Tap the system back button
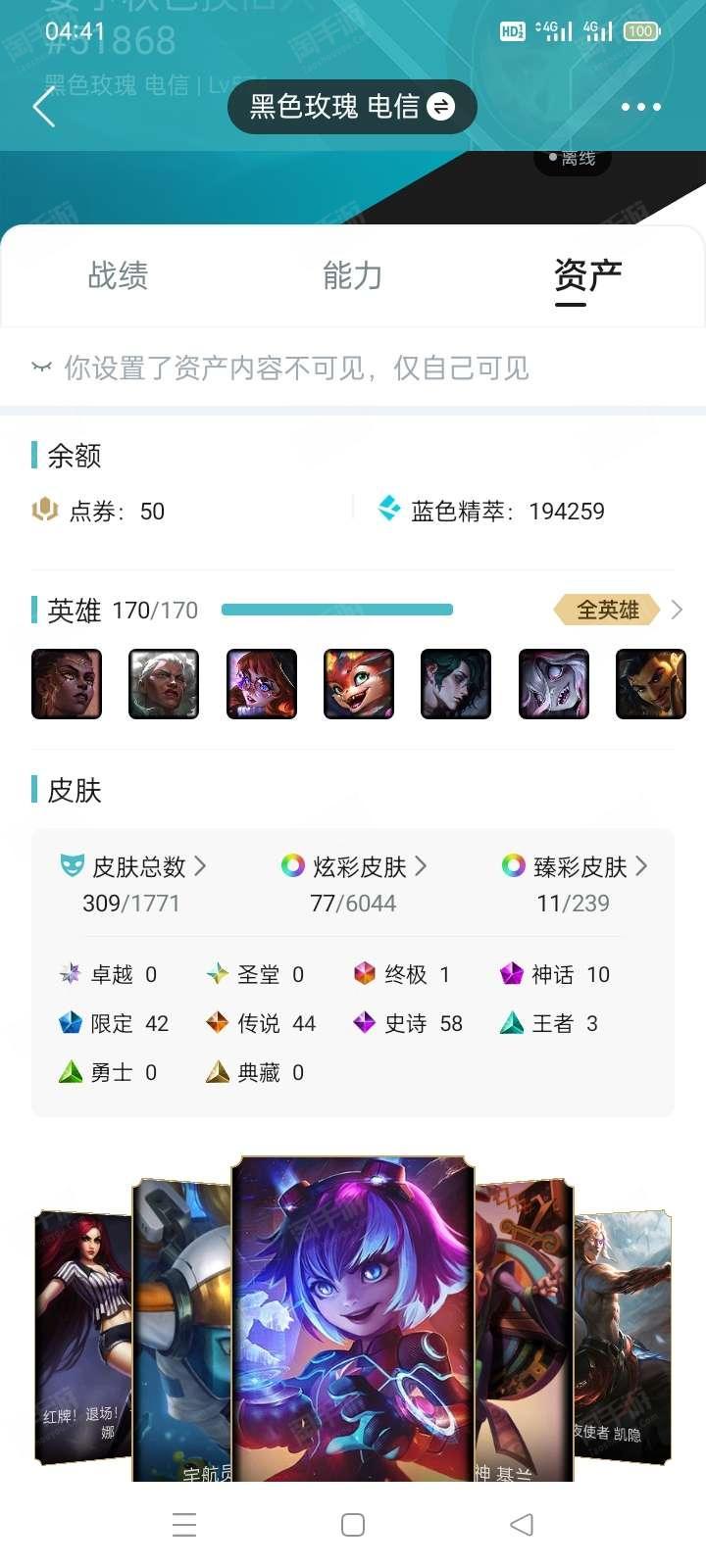706x1568 pixels. click(522, 1525)
